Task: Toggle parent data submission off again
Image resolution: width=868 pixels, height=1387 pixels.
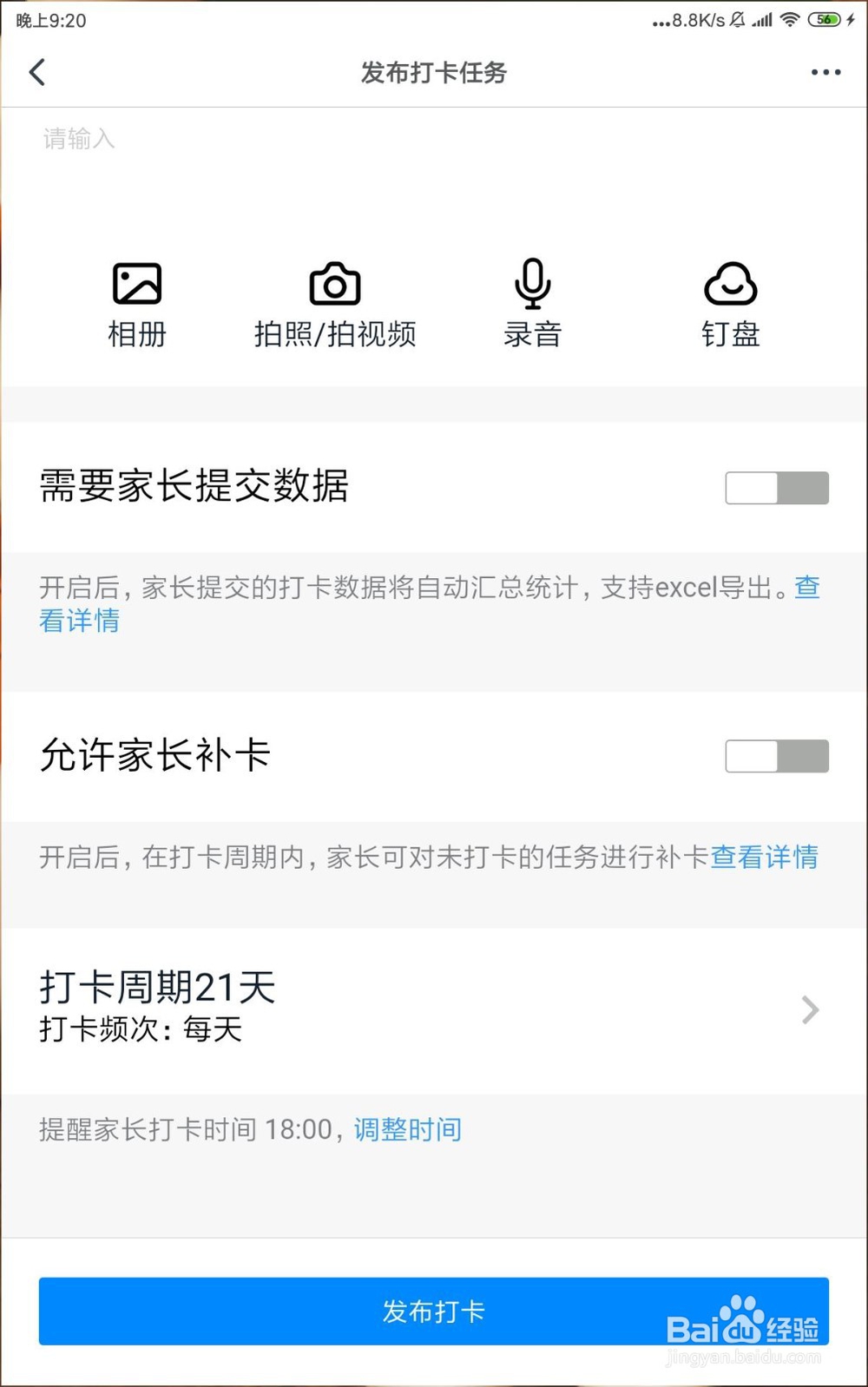Action: point(776,487)
